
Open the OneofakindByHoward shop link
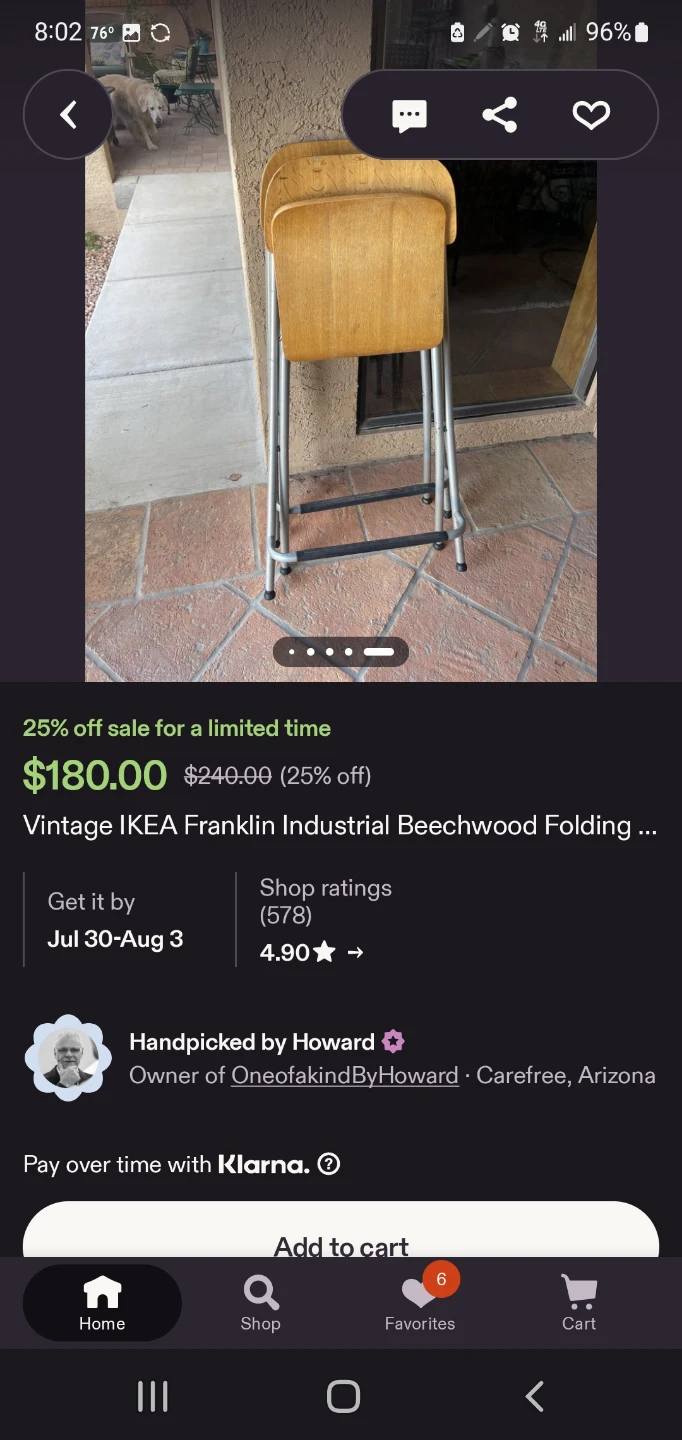(345, 1075)
